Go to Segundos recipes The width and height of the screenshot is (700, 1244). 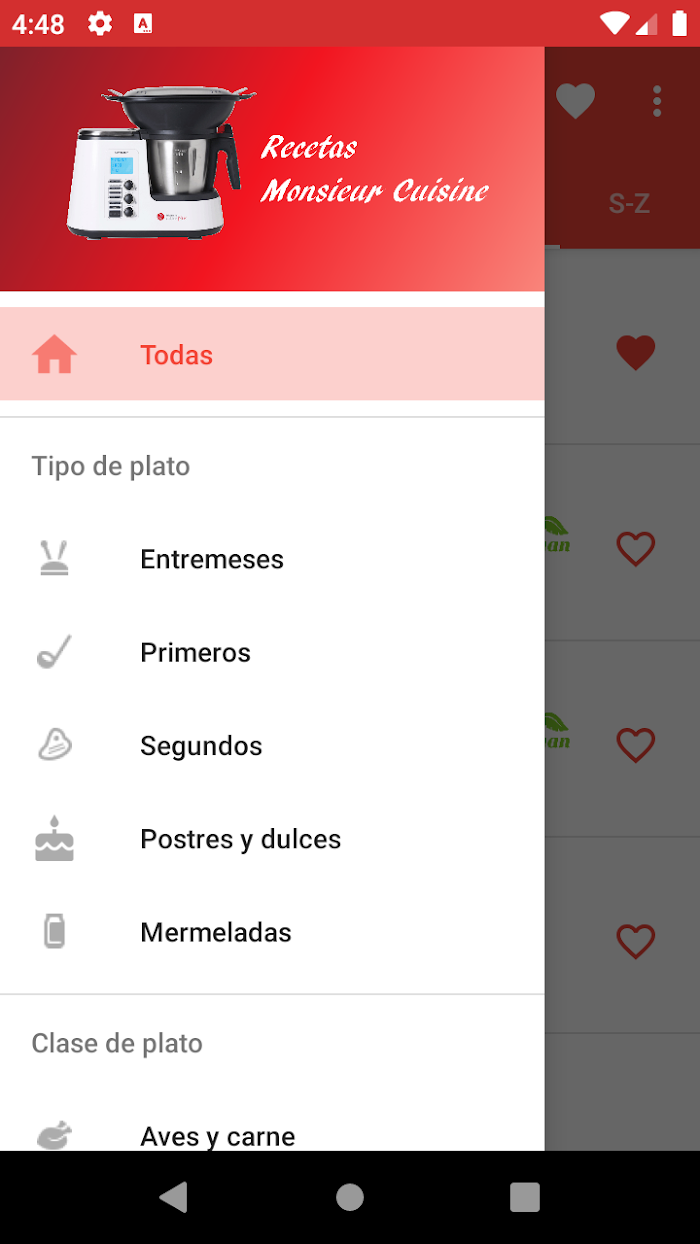pyautogui.click(x=272, y=746)
